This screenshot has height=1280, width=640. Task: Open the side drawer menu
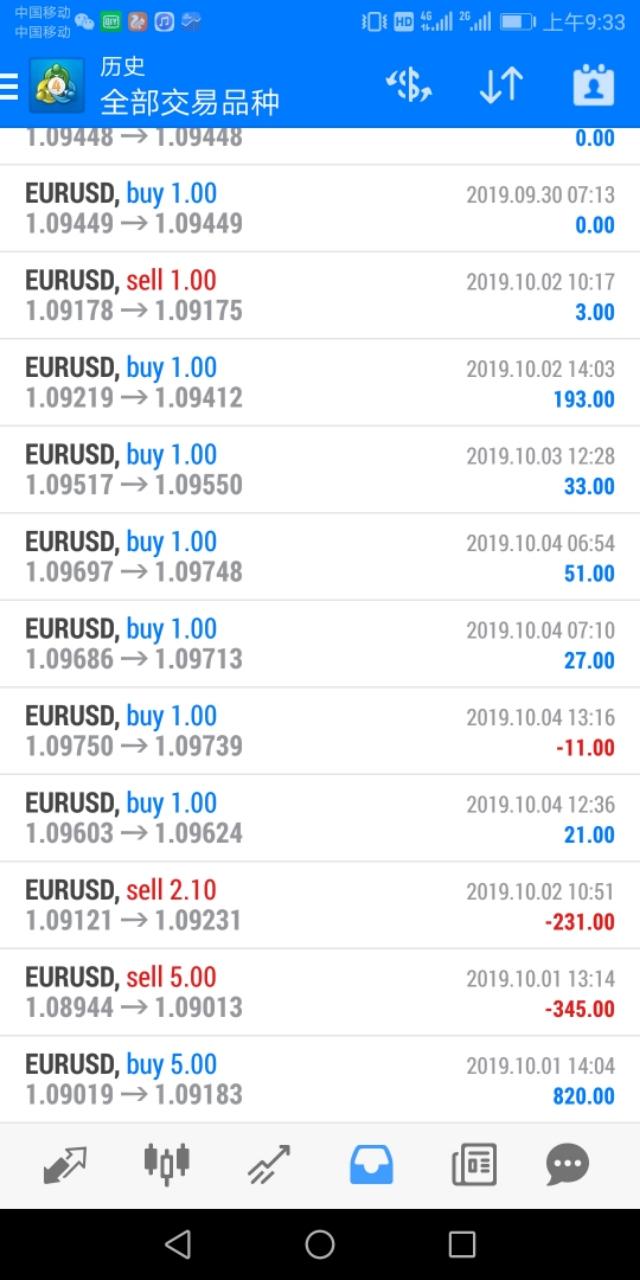[x=10, y=86]
